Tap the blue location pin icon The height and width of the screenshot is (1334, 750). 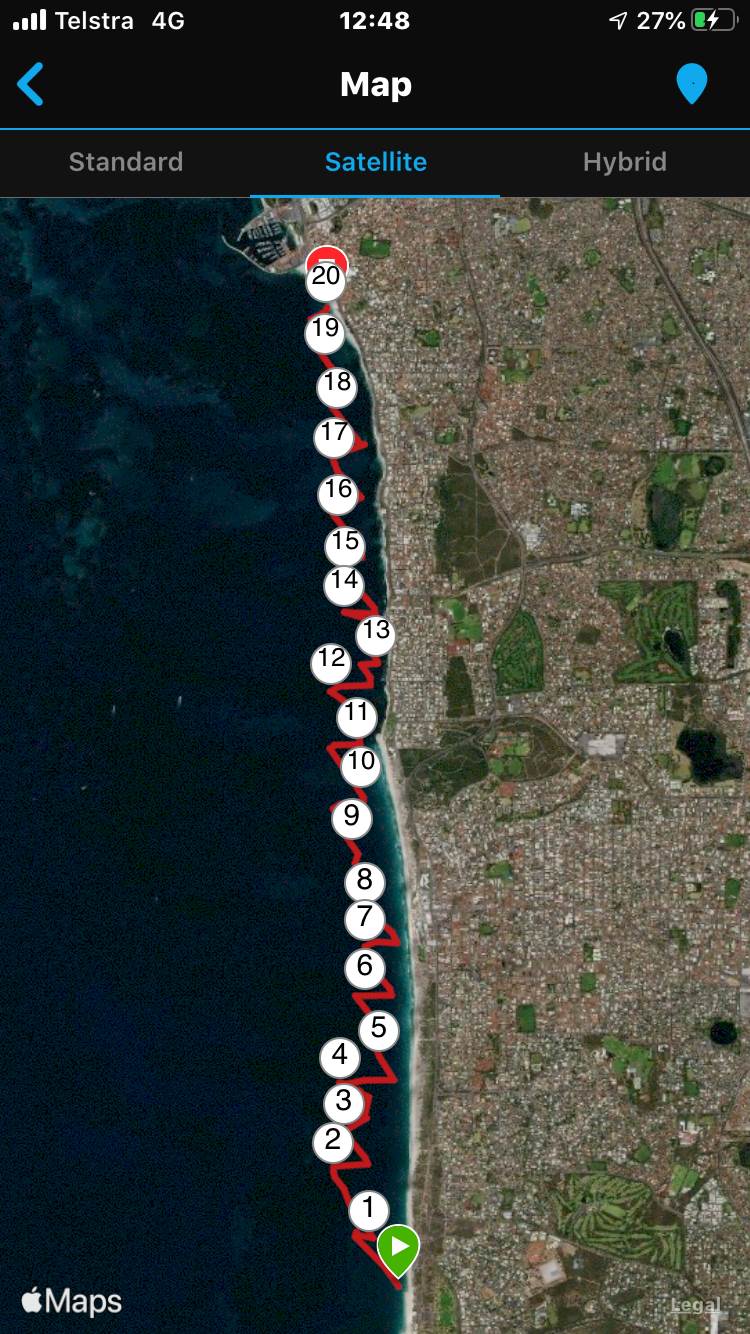691,85
